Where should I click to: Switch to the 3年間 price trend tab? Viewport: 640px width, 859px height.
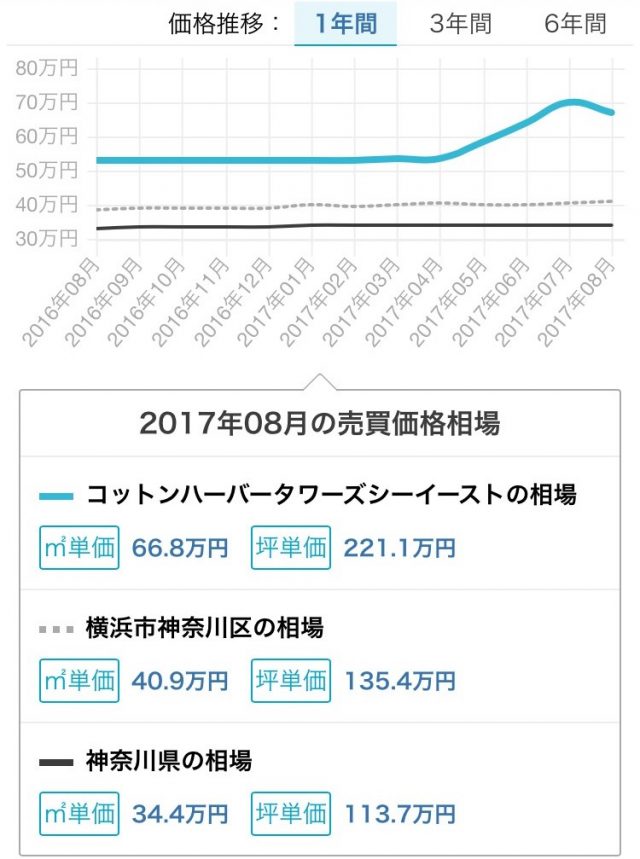461,24
